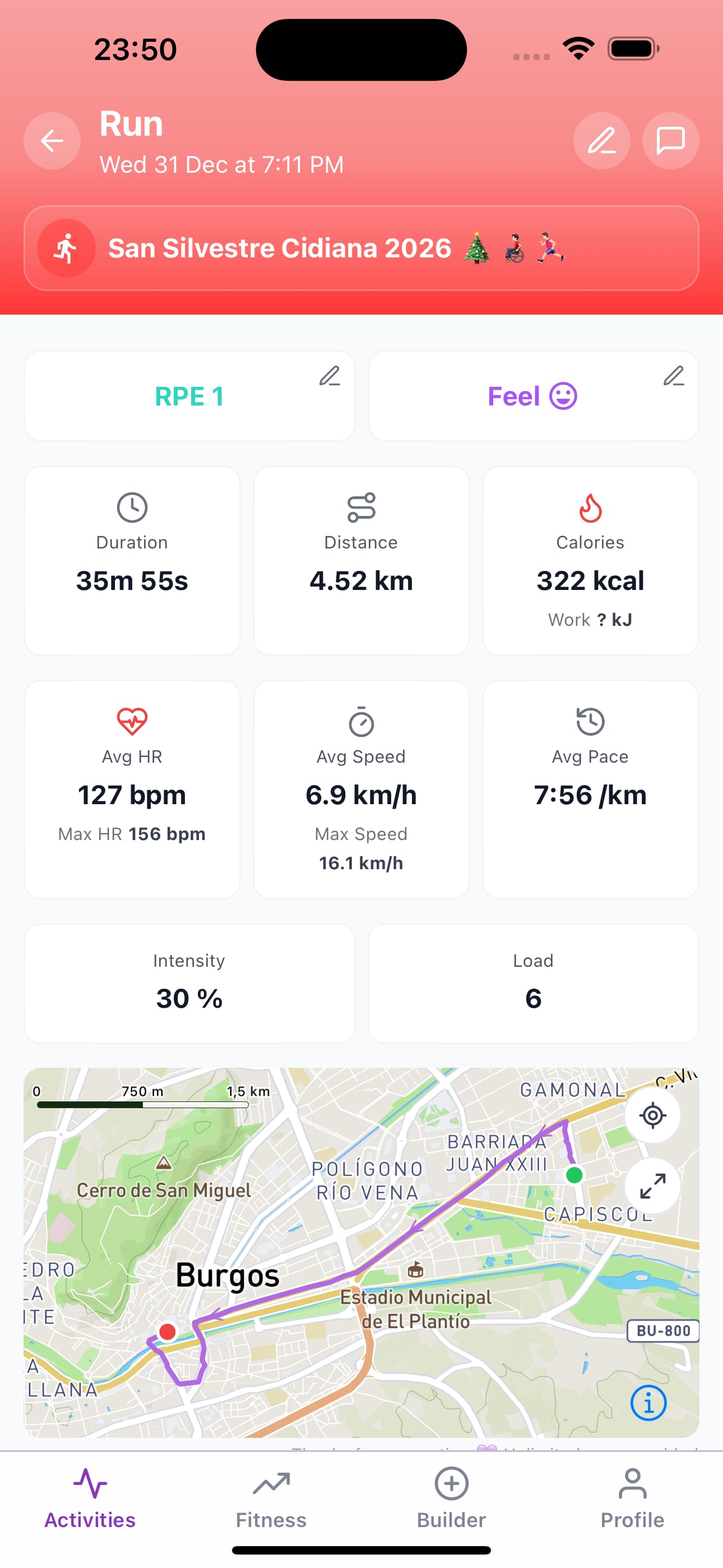Switch to the Fitness tab

(x=271, y=1498)
